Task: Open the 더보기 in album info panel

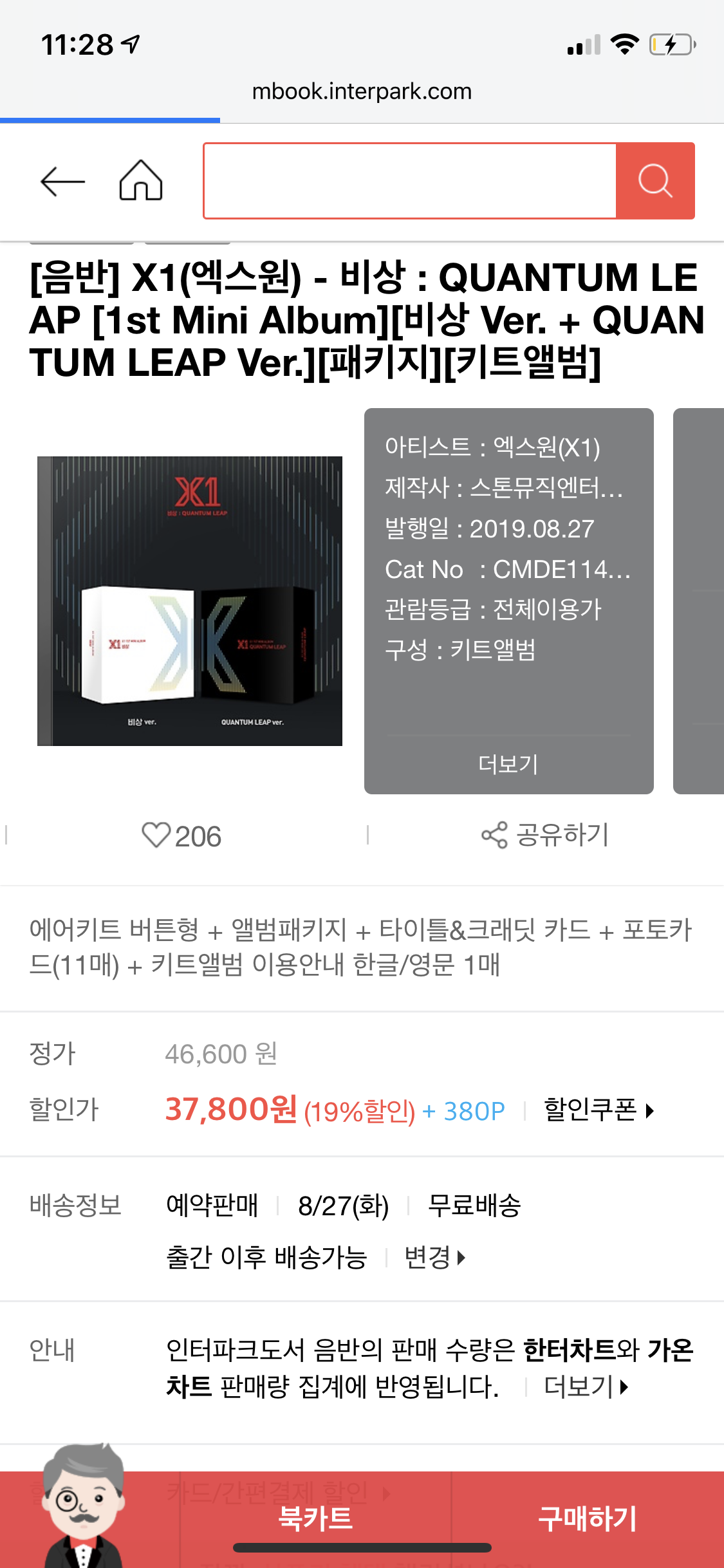Action: click(508, 765)
